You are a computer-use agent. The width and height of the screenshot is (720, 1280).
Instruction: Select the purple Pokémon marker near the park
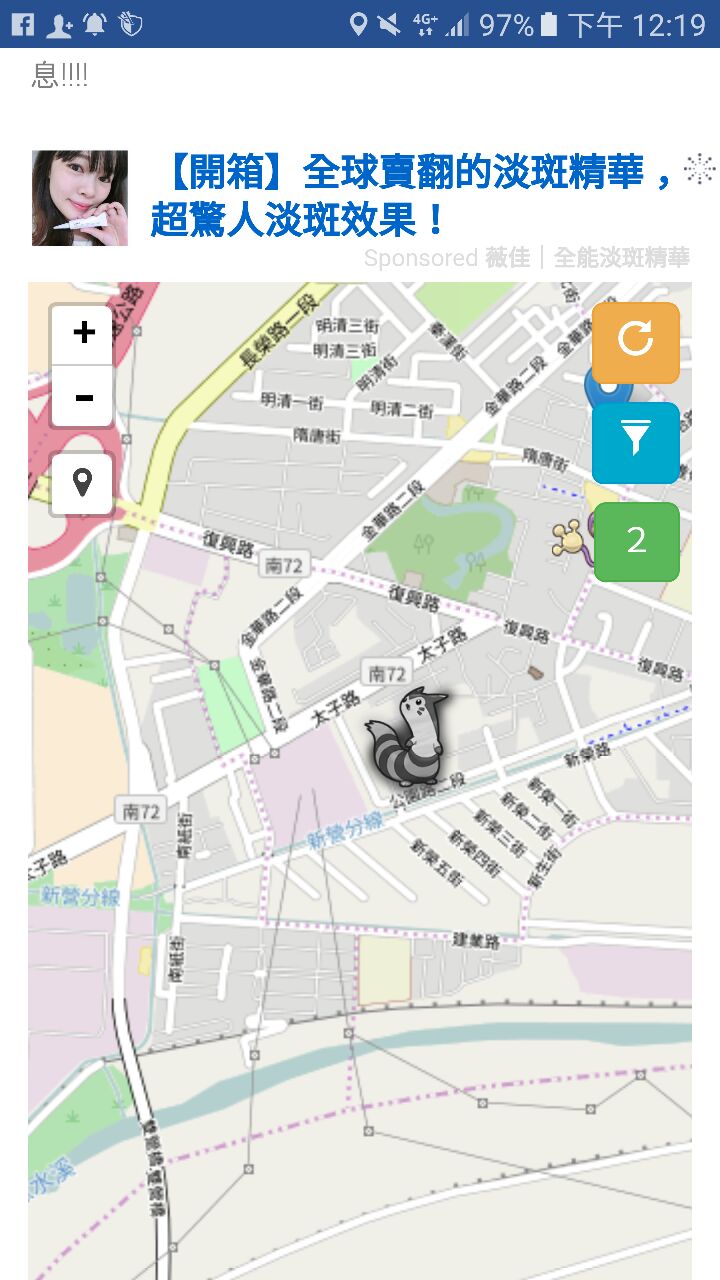click(x=572, y=540)
